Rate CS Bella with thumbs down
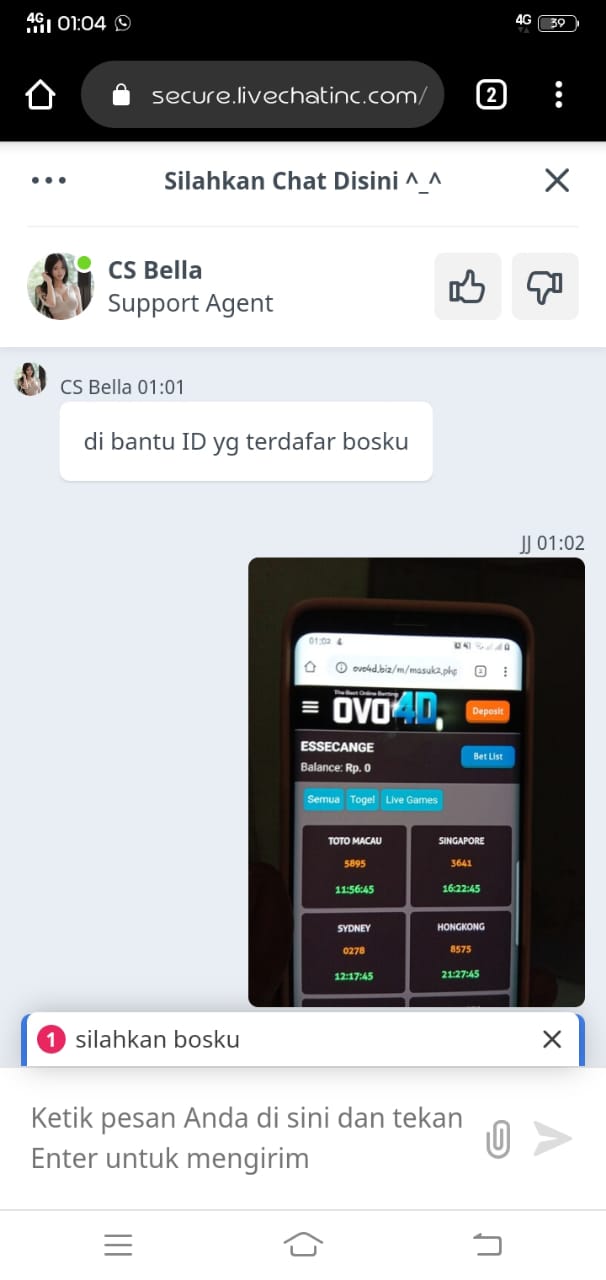The height and width of the screenshot is (1280, 606). (545, 287)
